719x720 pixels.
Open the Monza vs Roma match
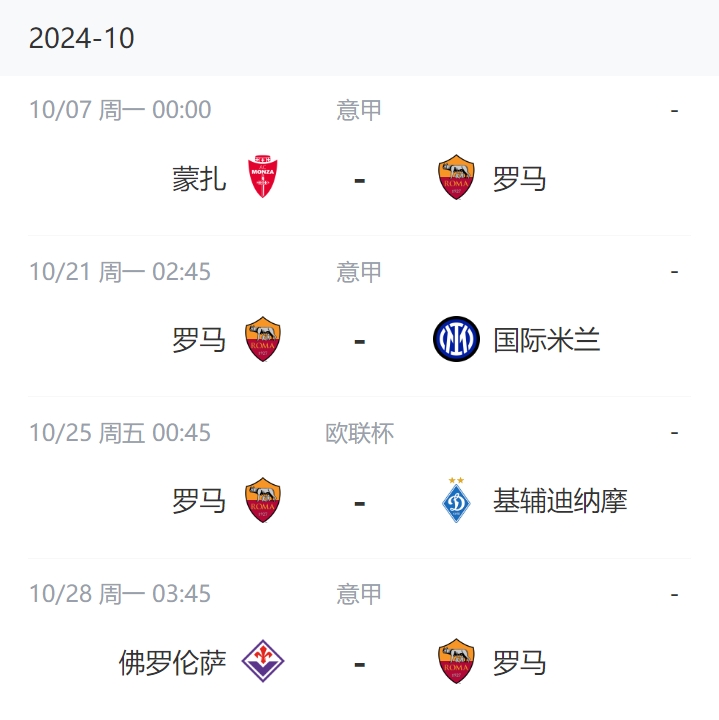click(359, 179)
